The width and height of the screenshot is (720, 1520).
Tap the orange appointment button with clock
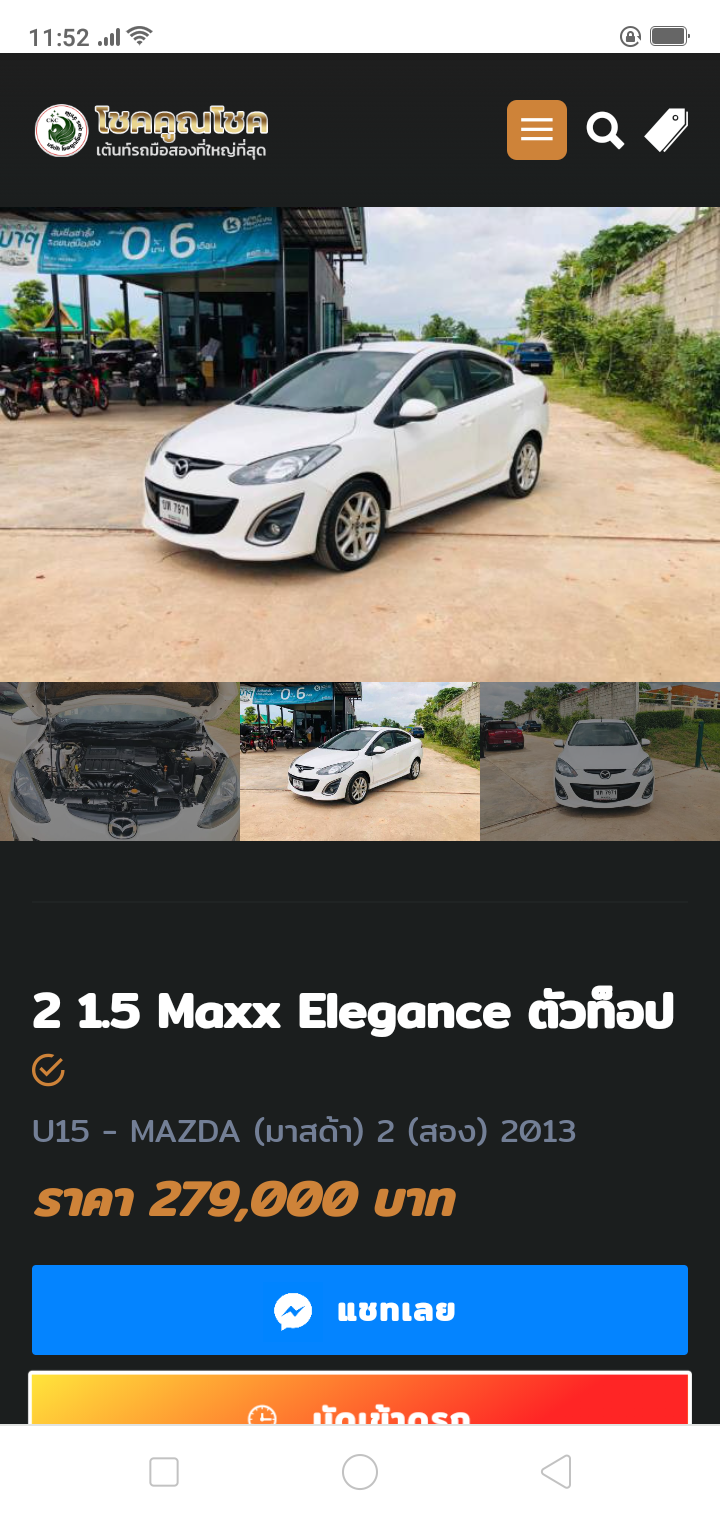click(360, 1398)
